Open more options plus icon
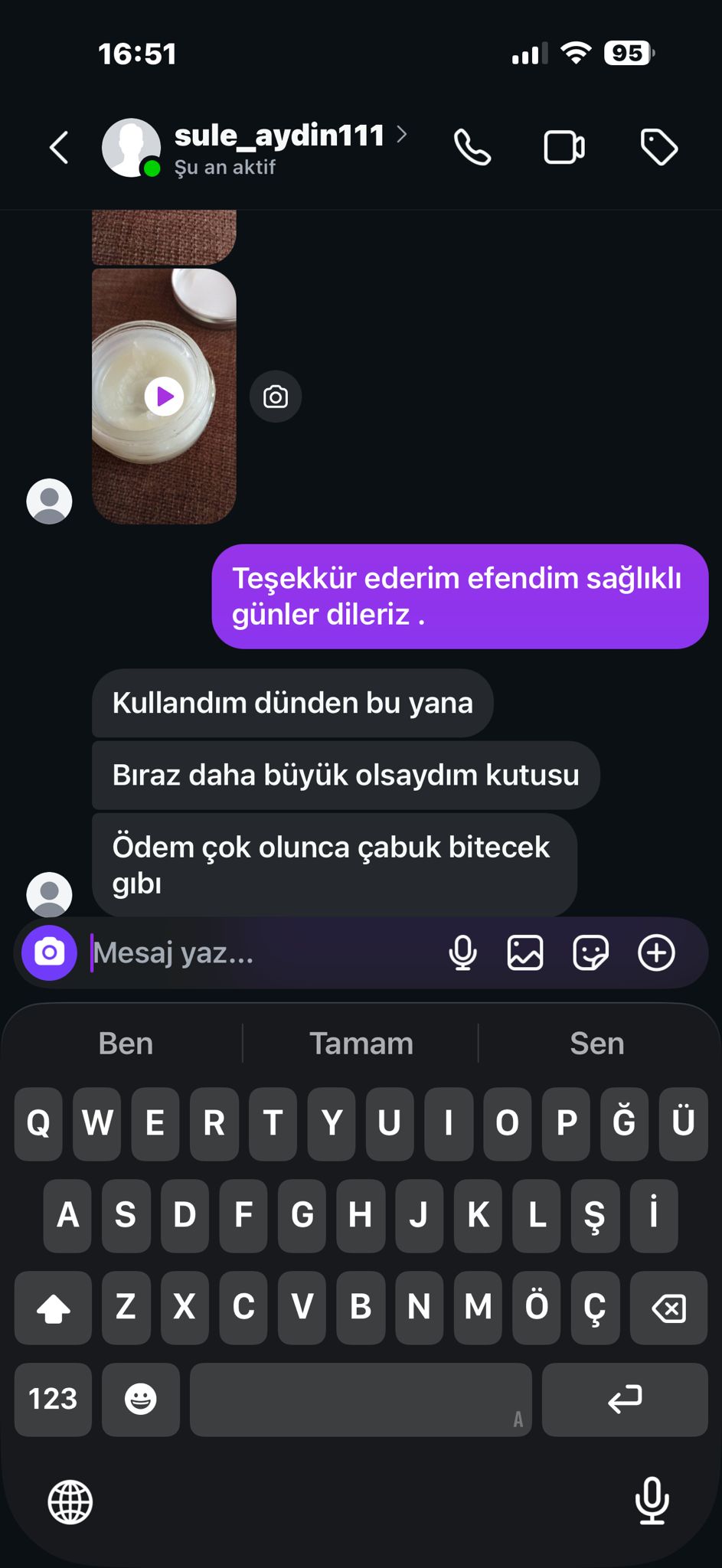 point(656,953)
